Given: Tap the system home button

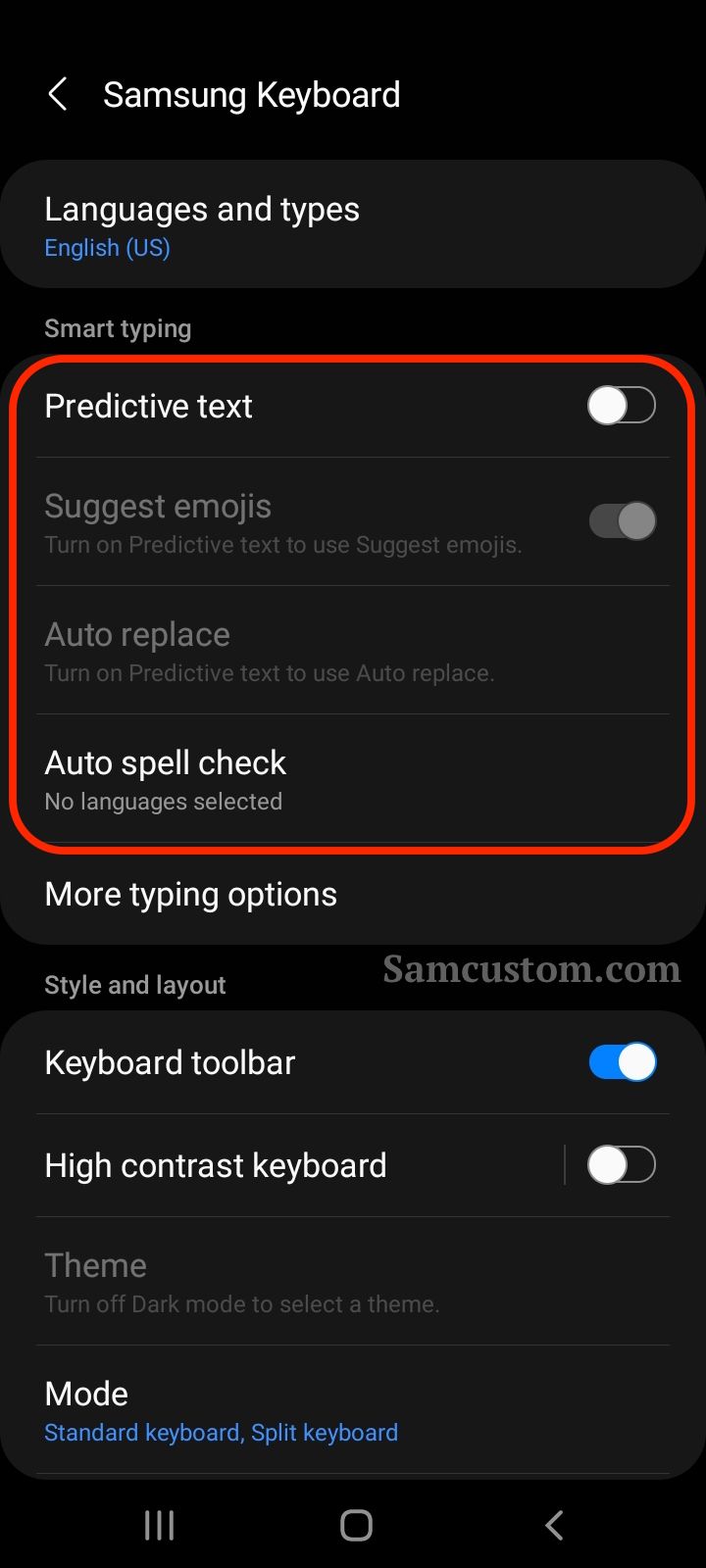Looking at the screenshot, I should point(356,1525).
